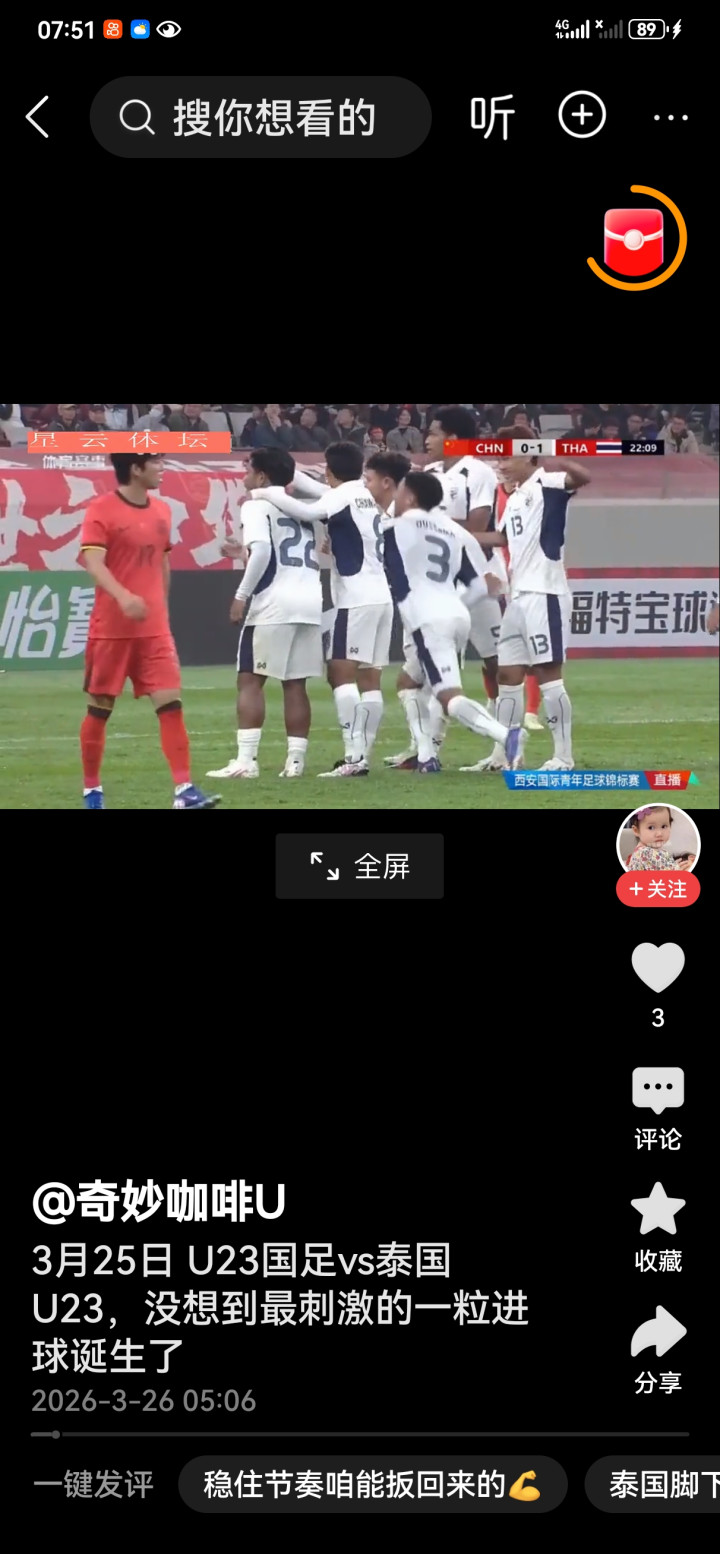Open the three-dot overflow menu
Image resolution: width=720 pixels, height=1554 pixels.
pyautogui.click(x=670, y=117)
